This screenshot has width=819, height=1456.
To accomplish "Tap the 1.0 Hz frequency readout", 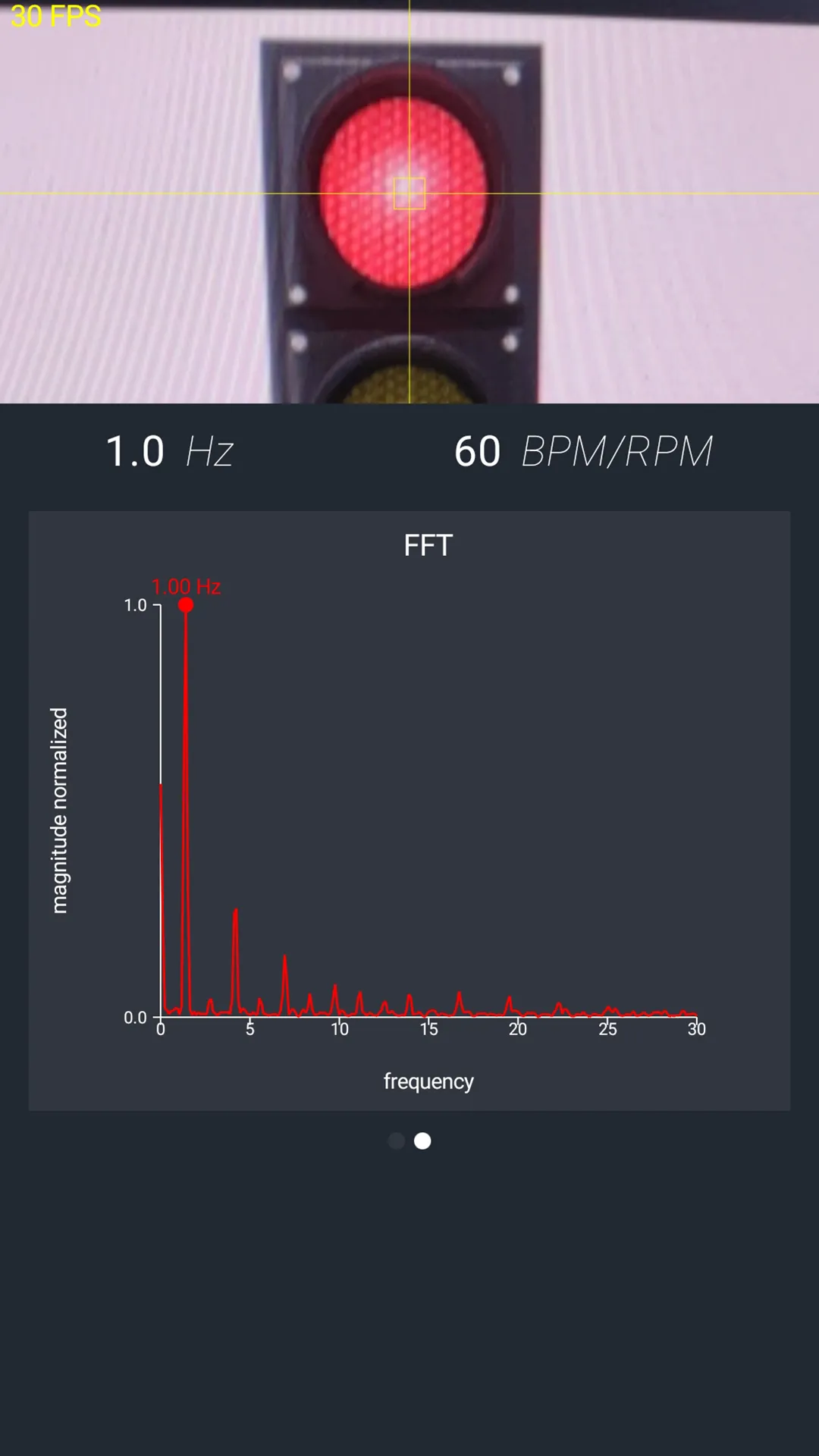I will pos(168,451).
